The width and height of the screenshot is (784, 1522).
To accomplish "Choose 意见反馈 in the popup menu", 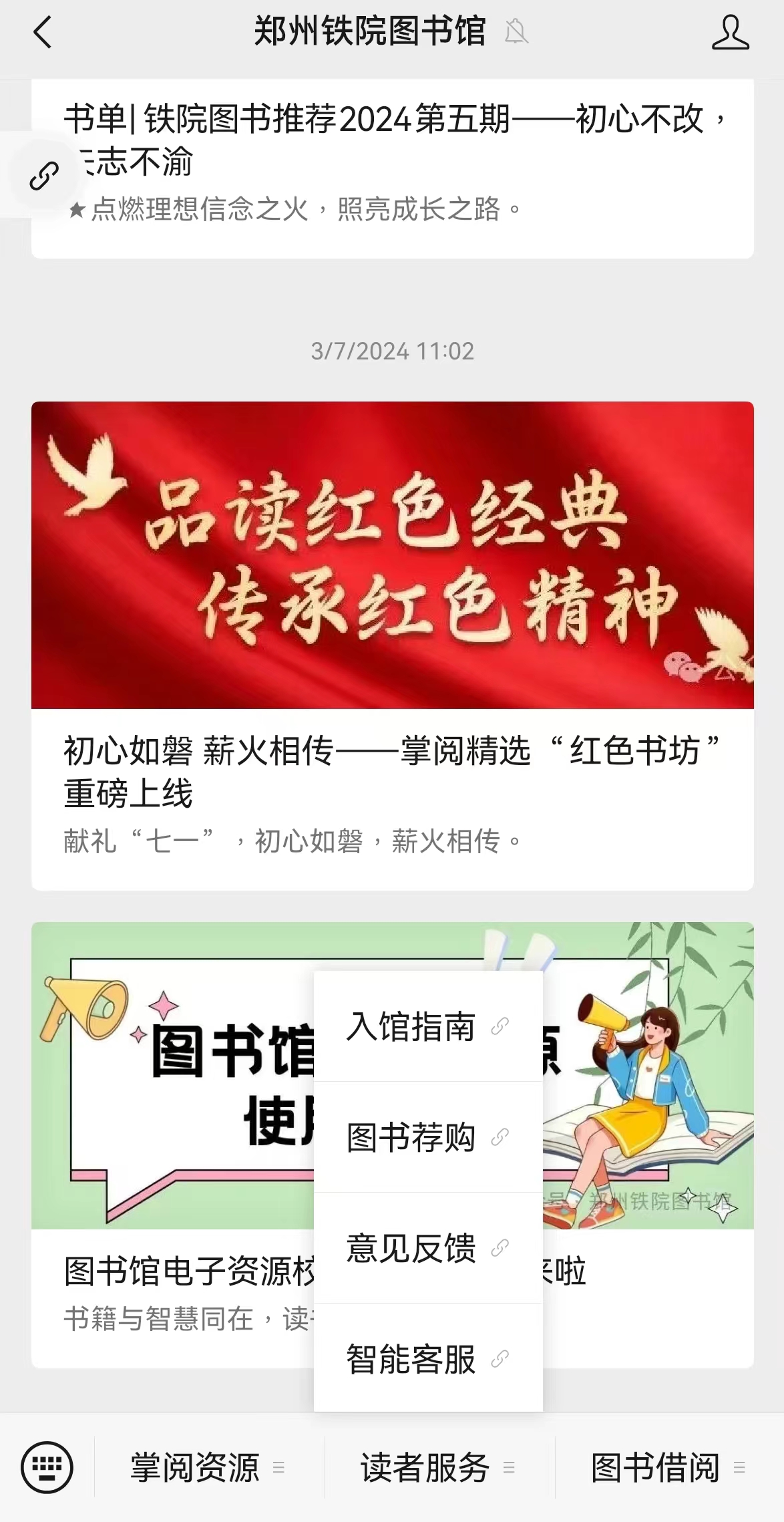I will (x=427, y=1248).
